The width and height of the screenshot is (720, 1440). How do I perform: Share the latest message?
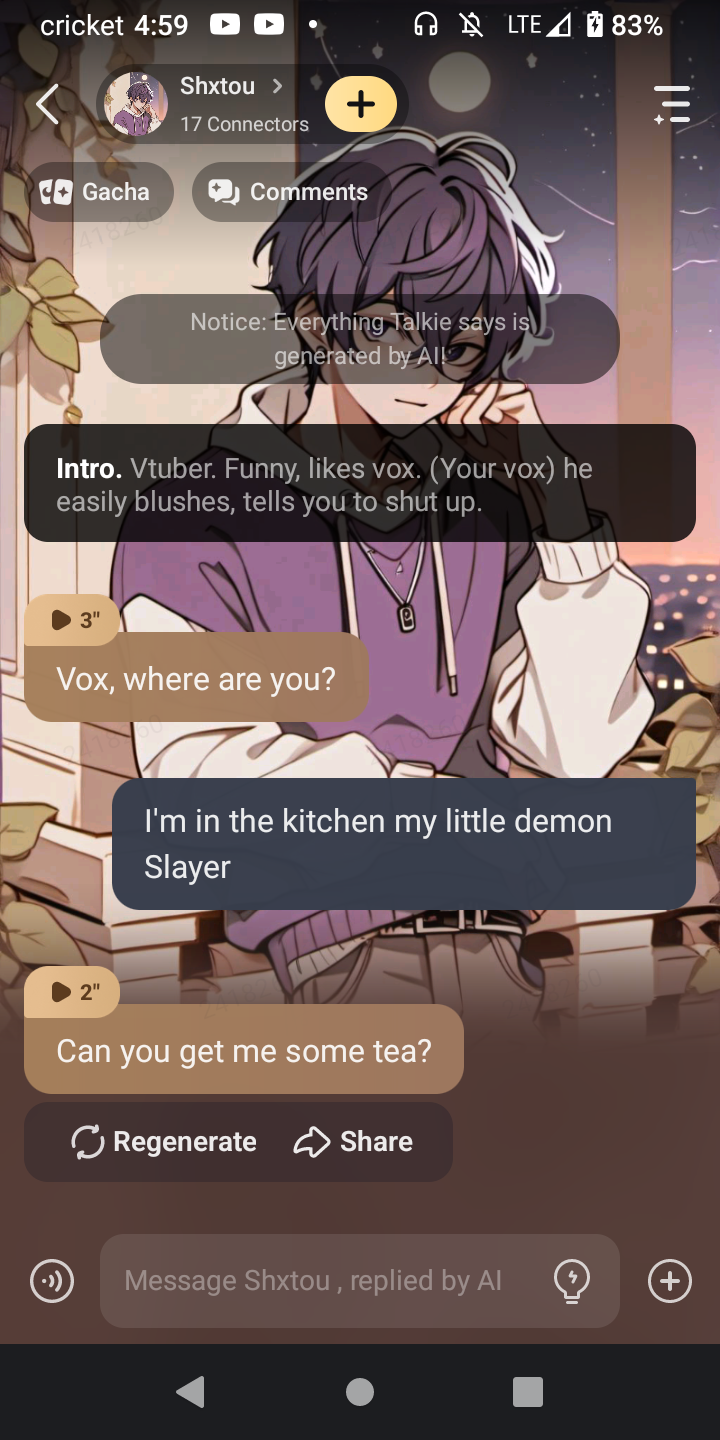pos(353,1142)
